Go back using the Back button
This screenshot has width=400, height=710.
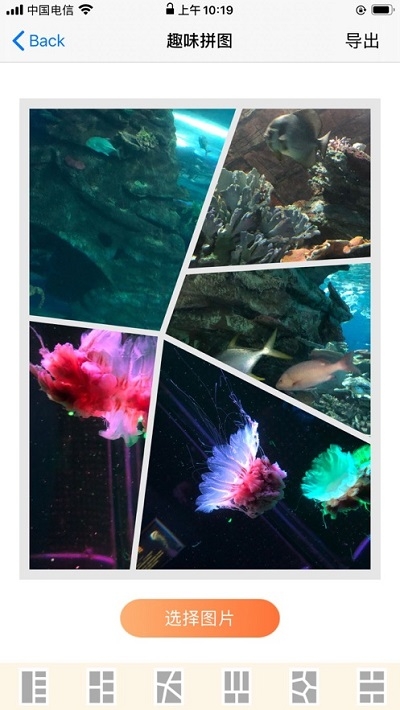[39, 41]
